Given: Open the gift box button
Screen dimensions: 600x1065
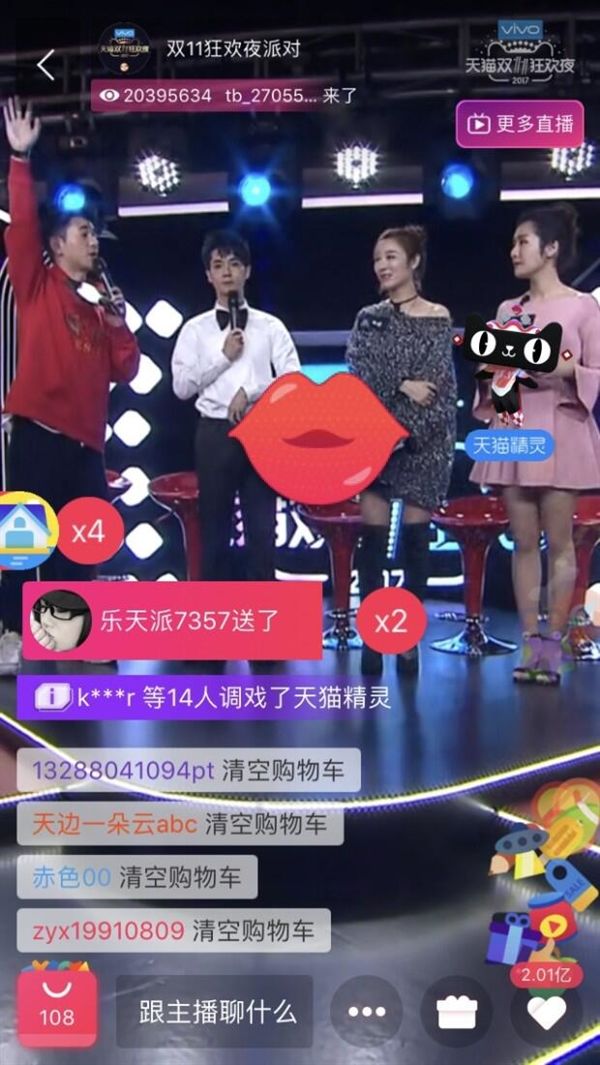Looking at the screenshot, I should point(456,1012).
